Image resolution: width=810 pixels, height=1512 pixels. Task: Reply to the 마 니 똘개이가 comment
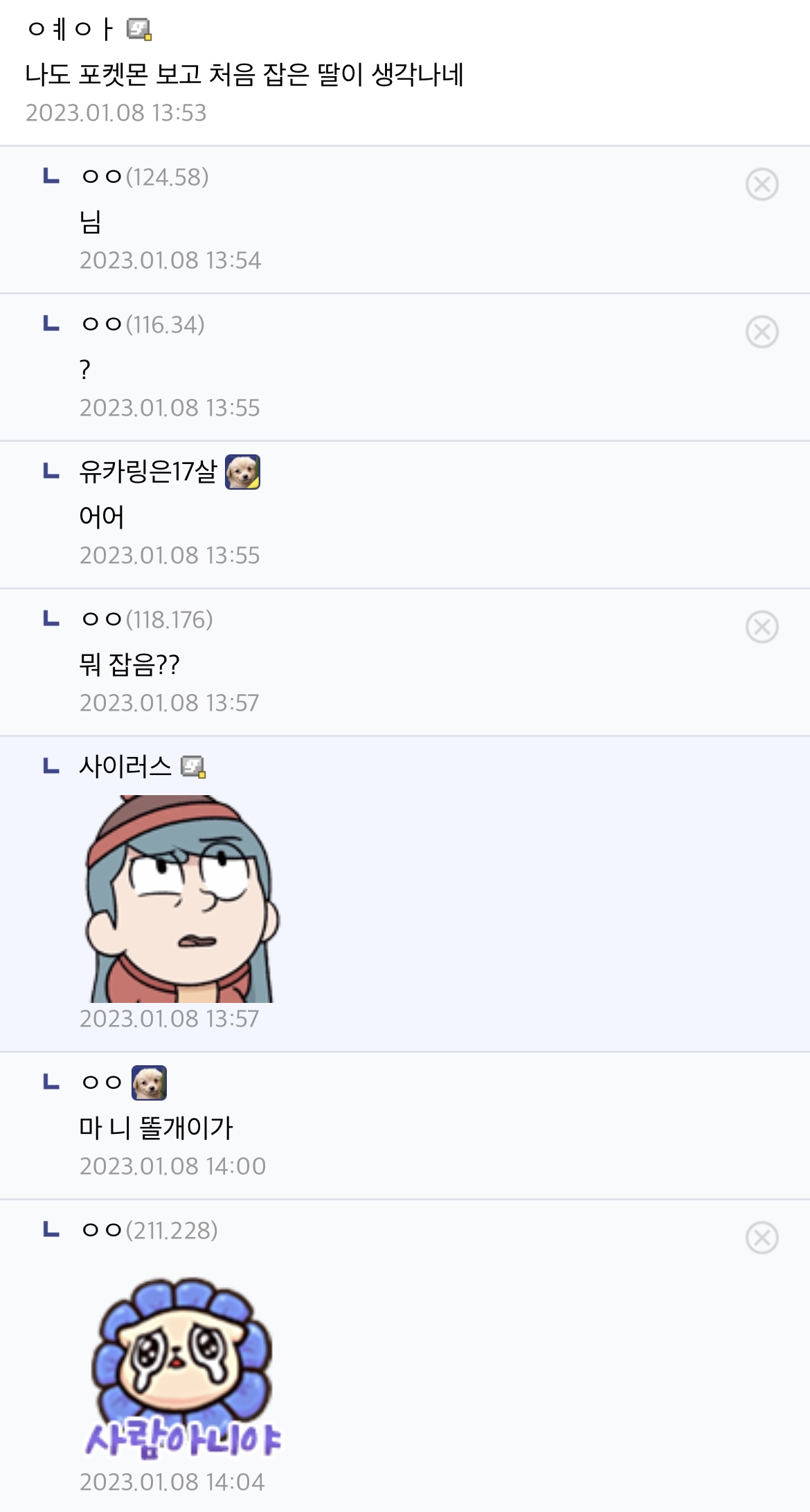pyautogui.click(x=156, y=1128)
